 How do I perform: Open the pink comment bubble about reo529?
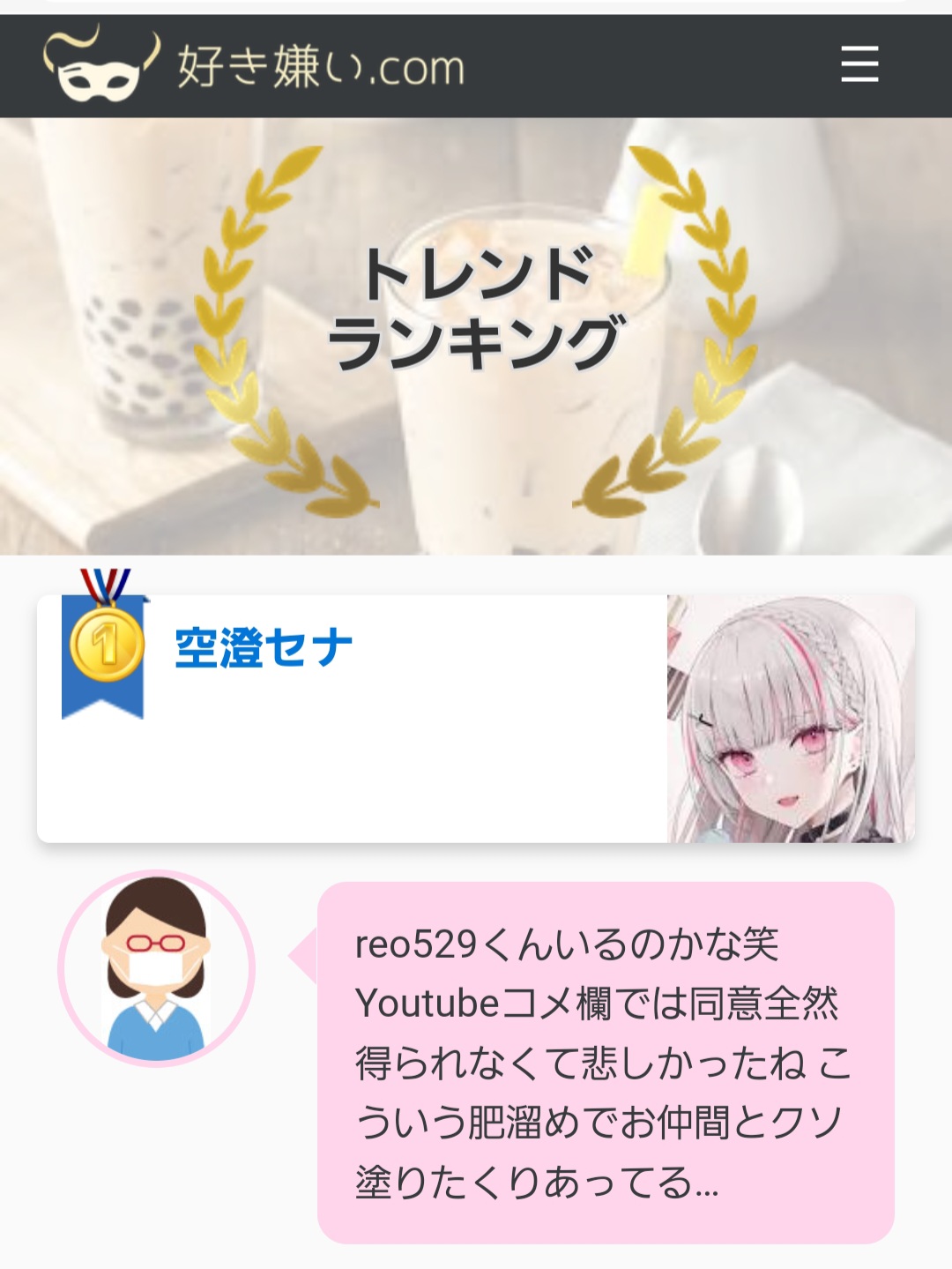pyautogui.click(x=606, y=1063)
